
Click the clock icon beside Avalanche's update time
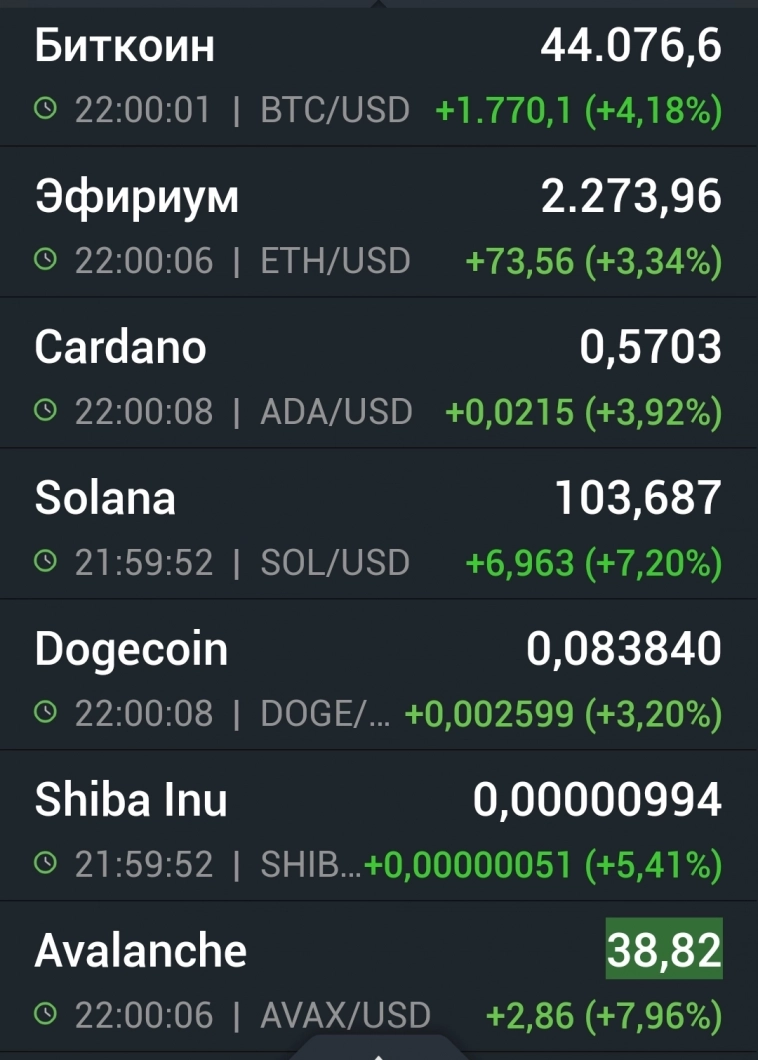[x=44, y=1013]
